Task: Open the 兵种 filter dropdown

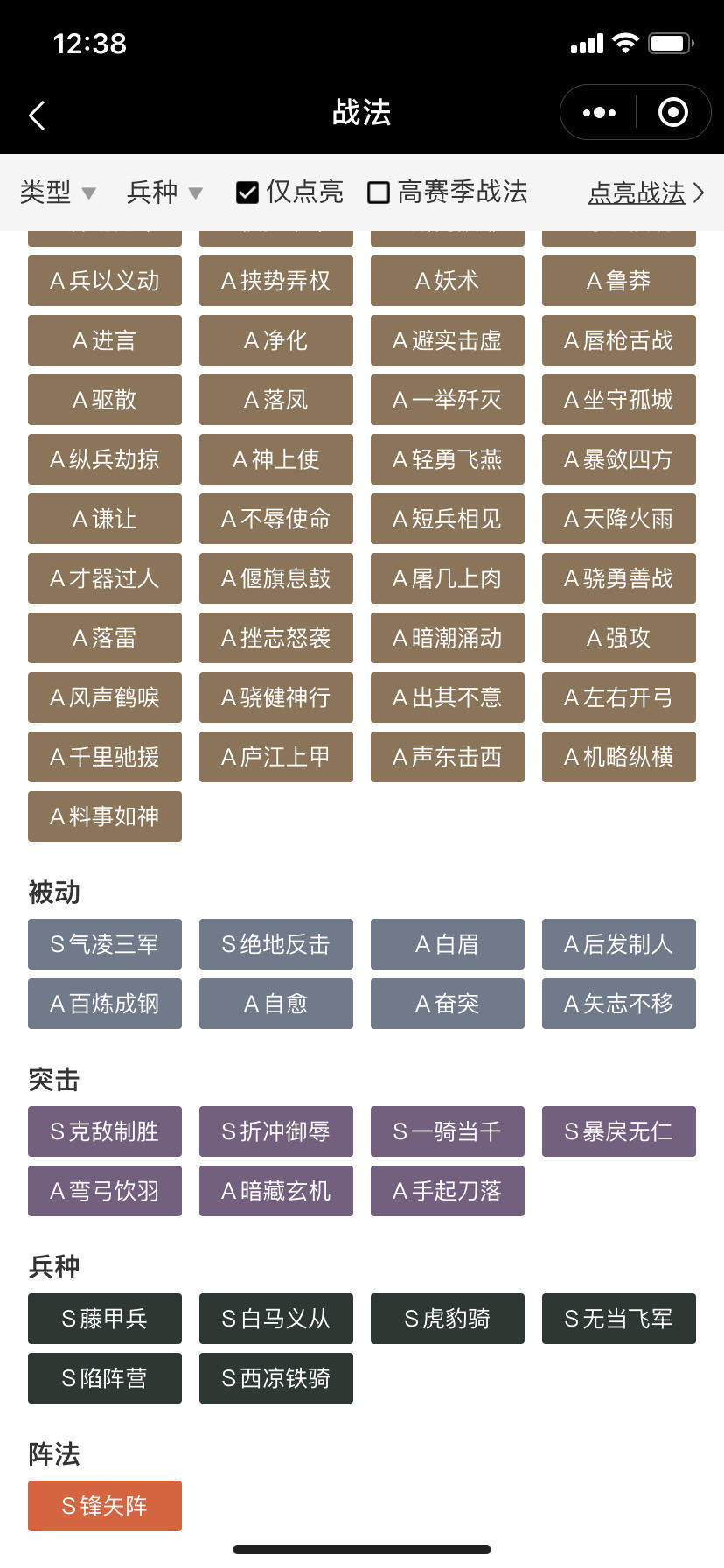Action: 163,193
